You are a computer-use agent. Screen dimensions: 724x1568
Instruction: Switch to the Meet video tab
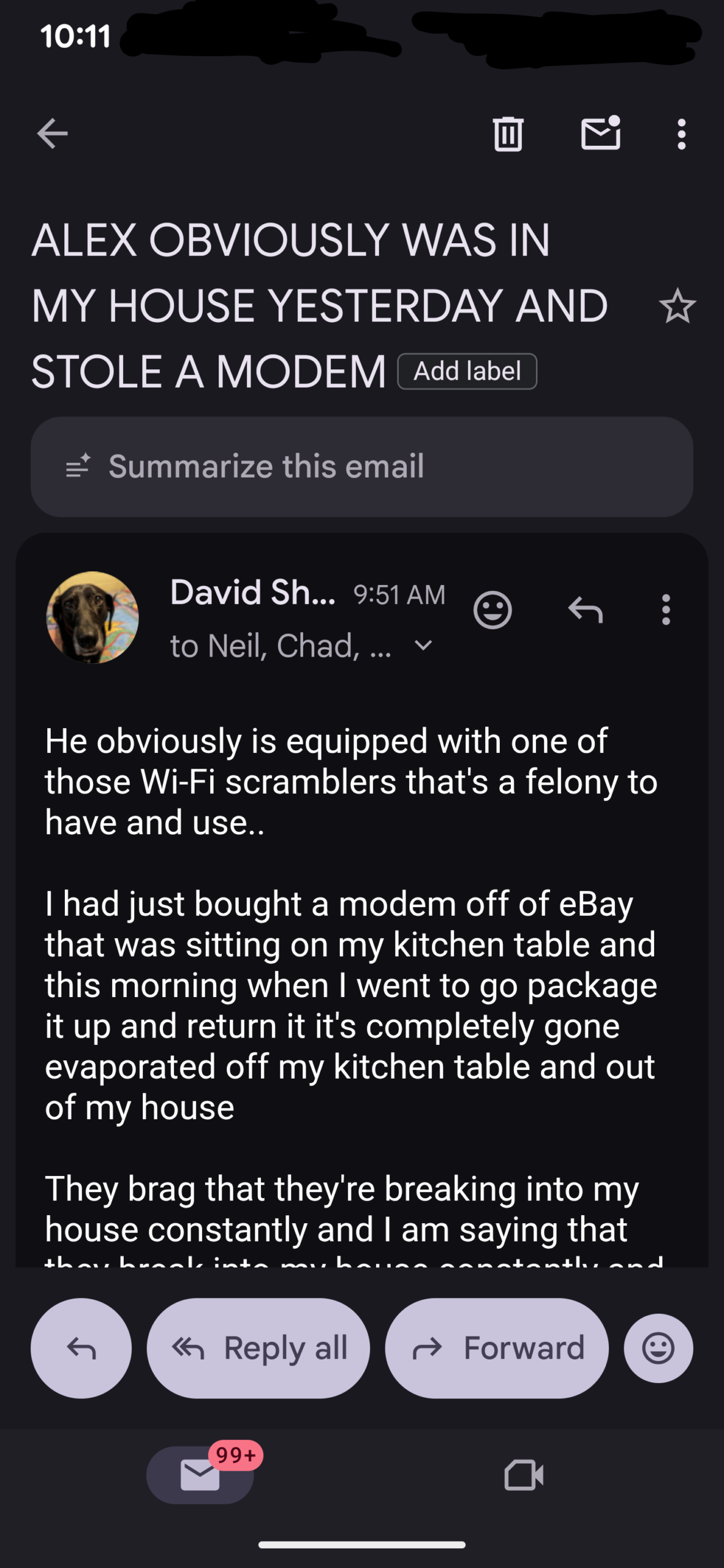[524, 1475]
